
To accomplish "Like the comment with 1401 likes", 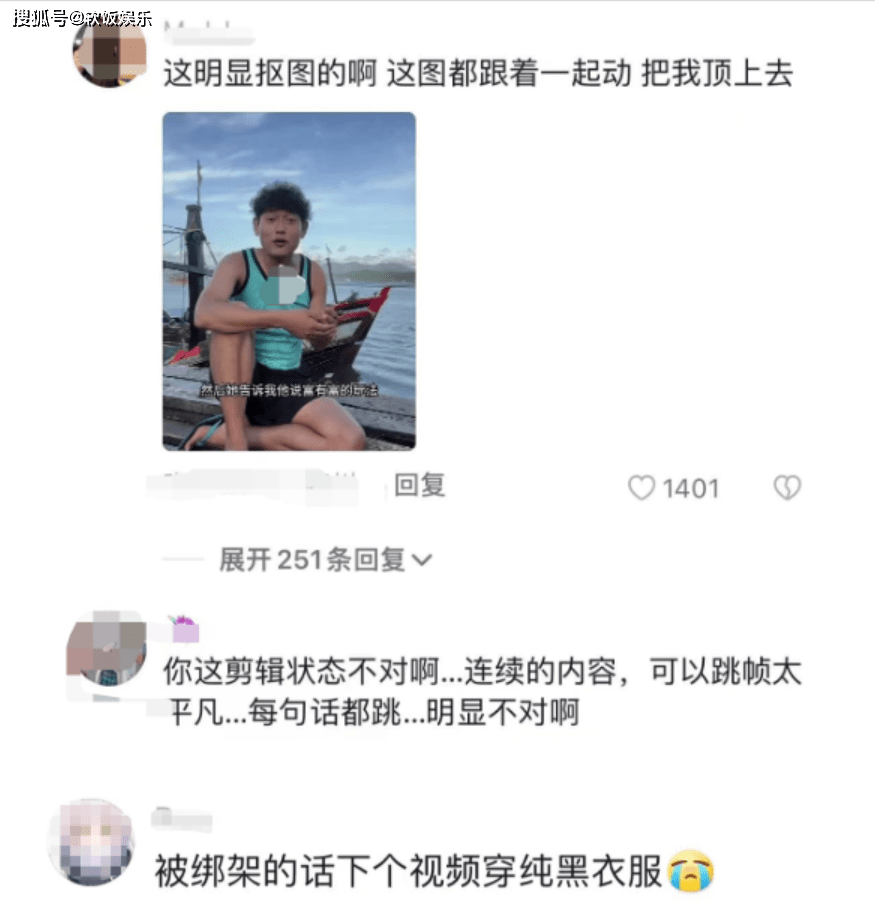I will [641, 488].
